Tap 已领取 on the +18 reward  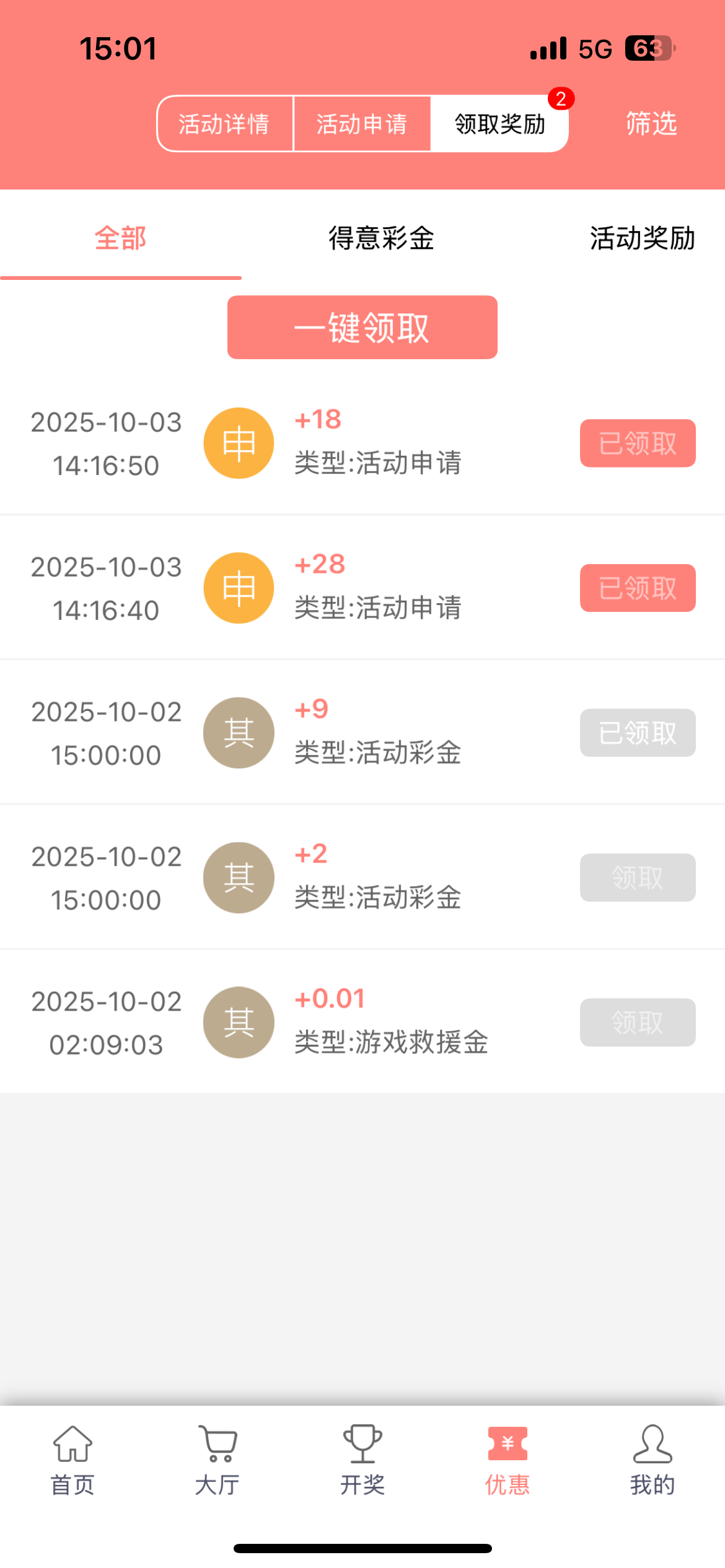coord(637,443)
